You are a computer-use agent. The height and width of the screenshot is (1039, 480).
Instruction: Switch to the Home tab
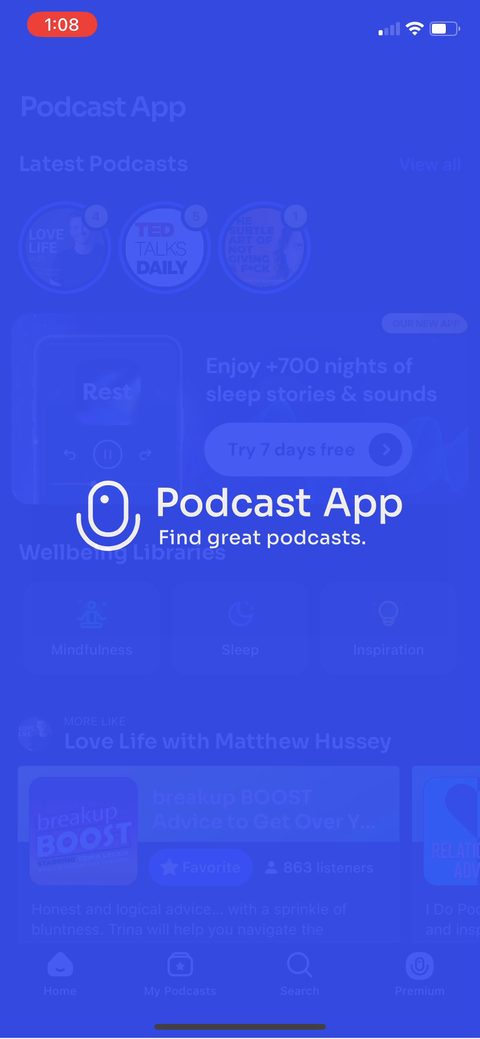60,975
